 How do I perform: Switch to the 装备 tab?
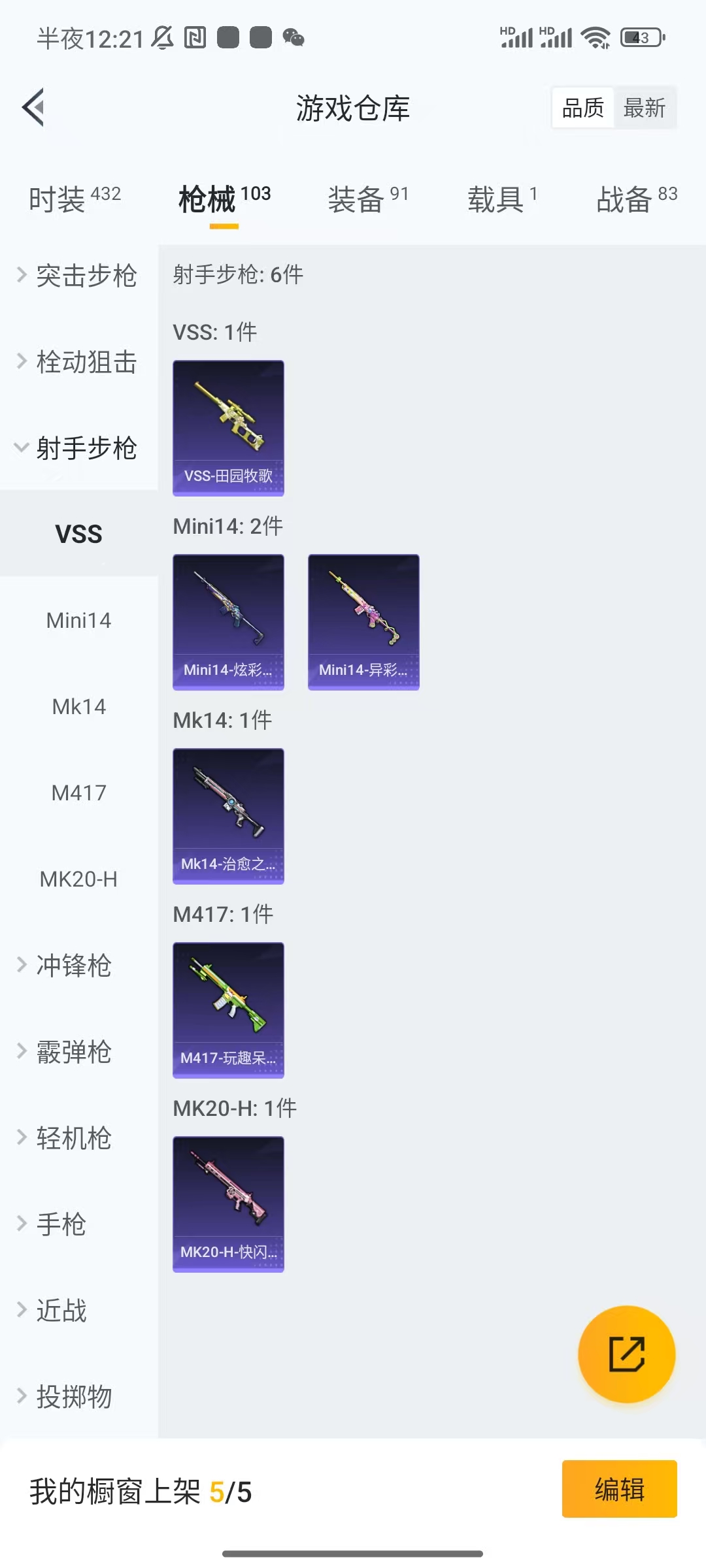(x=368, y=199)
